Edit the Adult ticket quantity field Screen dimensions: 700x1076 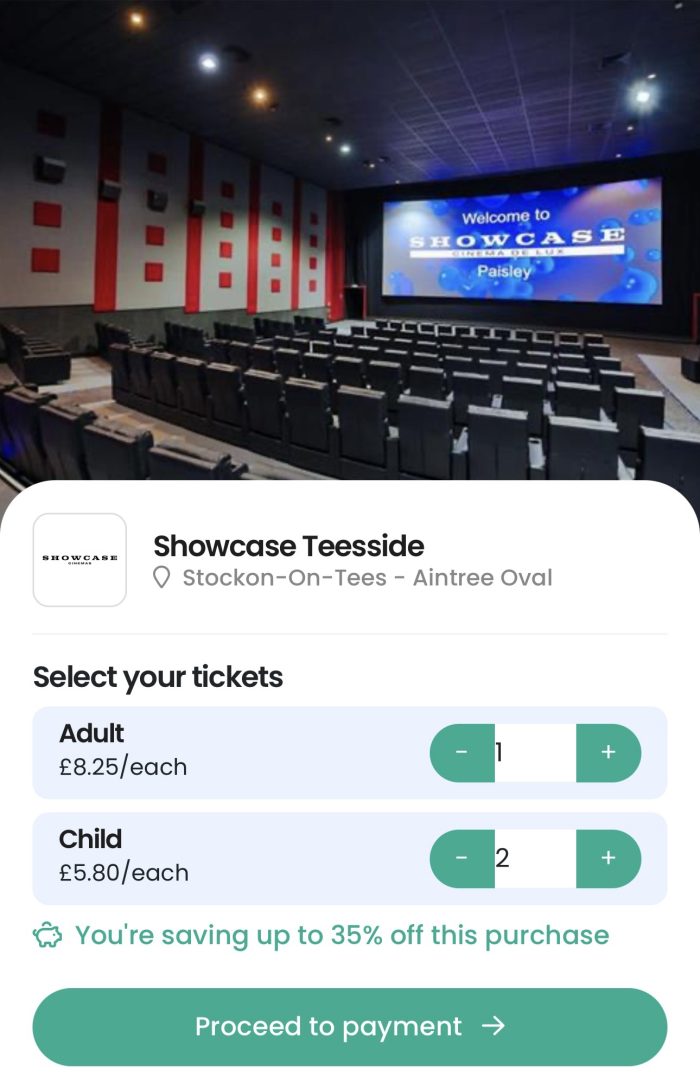pyautogui.click(x=535, y=753)
